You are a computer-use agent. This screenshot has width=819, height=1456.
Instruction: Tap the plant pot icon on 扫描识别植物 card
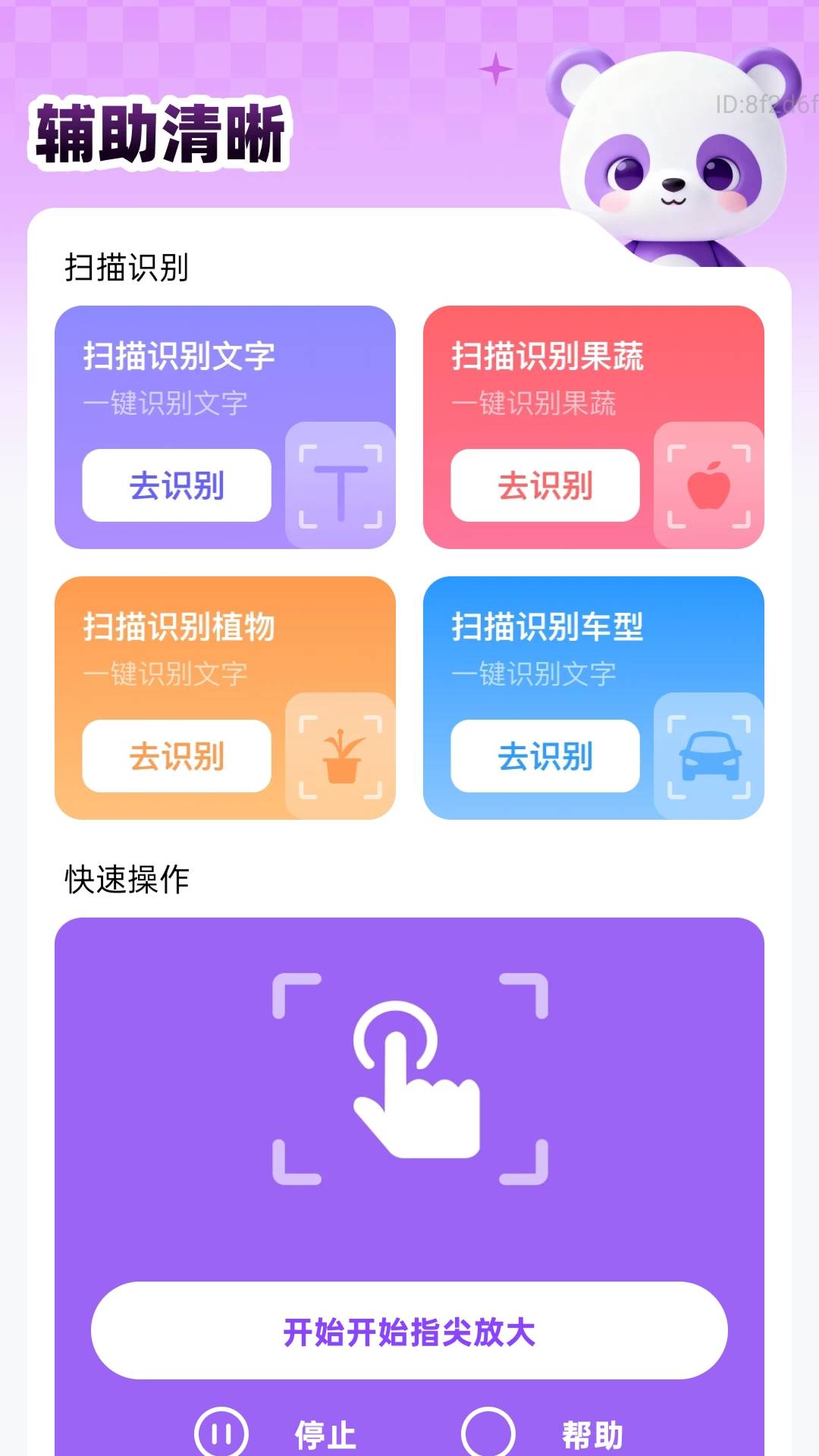[340, 755]
